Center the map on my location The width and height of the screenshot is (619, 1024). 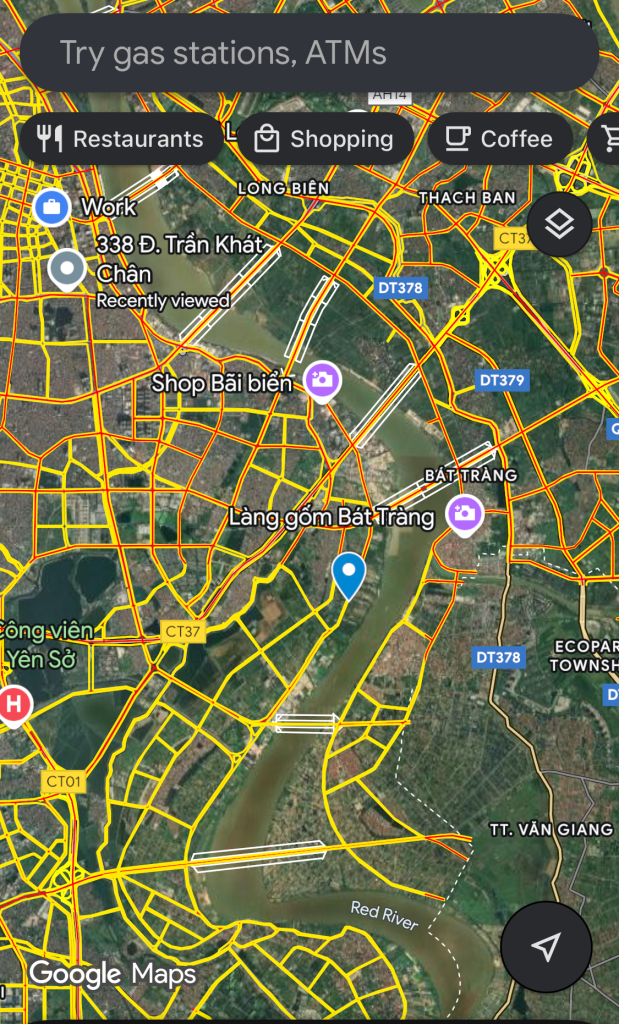click(x=545, y=946)
